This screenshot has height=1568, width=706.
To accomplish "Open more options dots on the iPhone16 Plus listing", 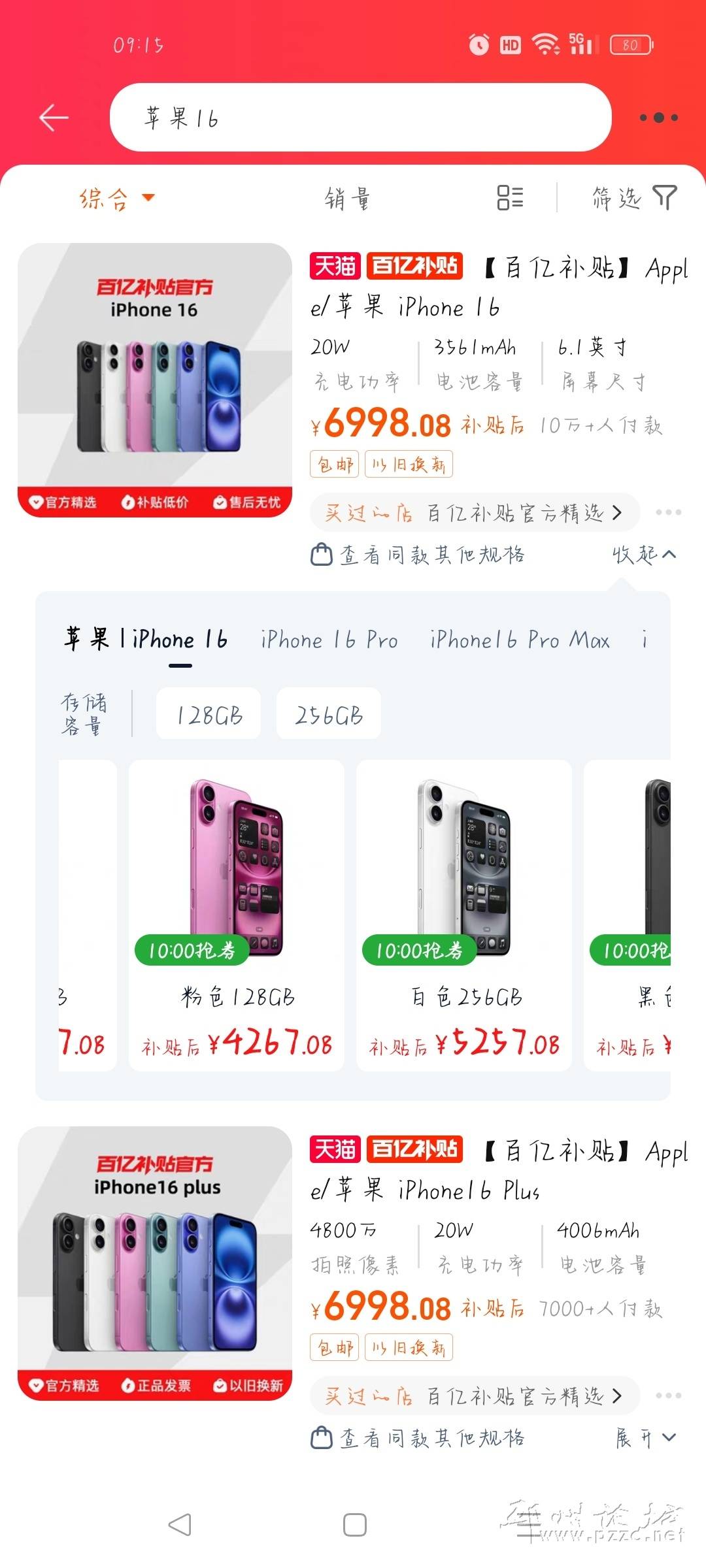I will click(668, 1396).
